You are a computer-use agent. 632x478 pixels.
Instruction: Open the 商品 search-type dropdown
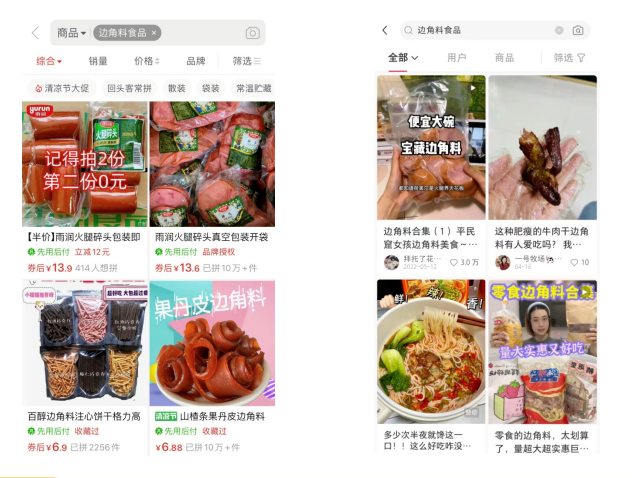pos(71,33)
